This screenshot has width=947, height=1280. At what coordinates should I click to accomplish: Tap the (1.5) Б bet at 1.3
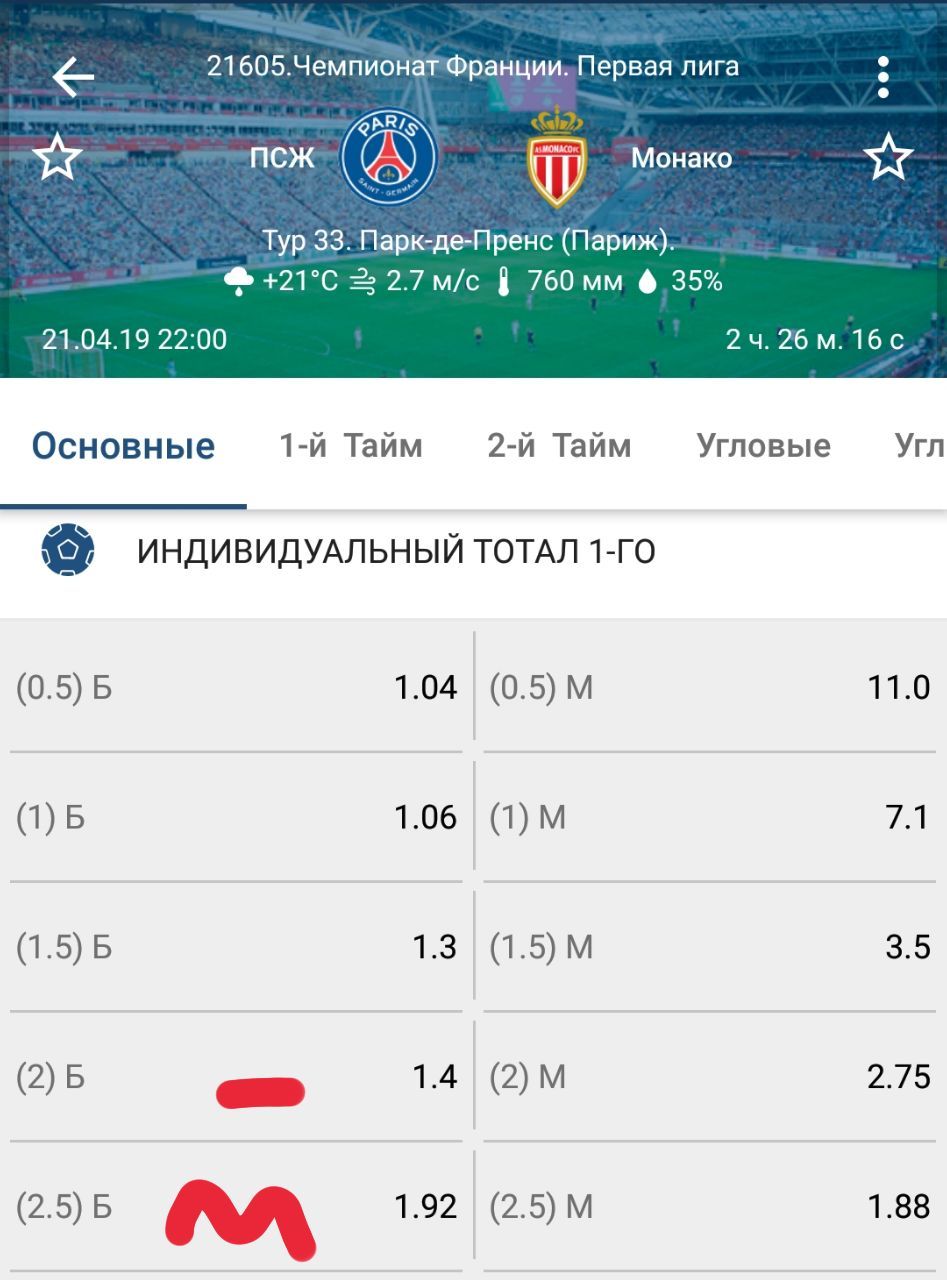coord(236,947)
